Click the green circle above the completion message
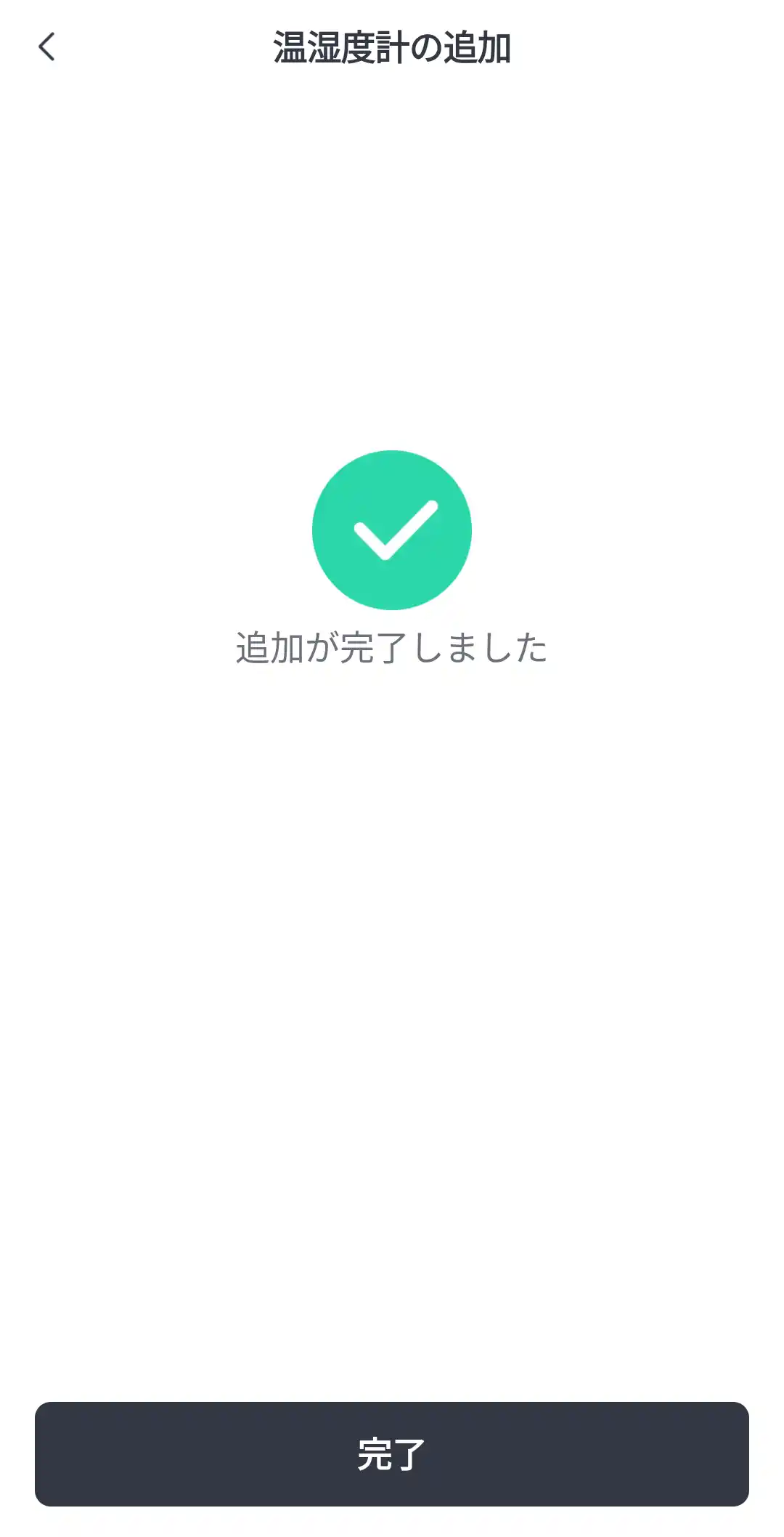The height and width of the screenshot is (1537, 784). click(x=392, y=530)
